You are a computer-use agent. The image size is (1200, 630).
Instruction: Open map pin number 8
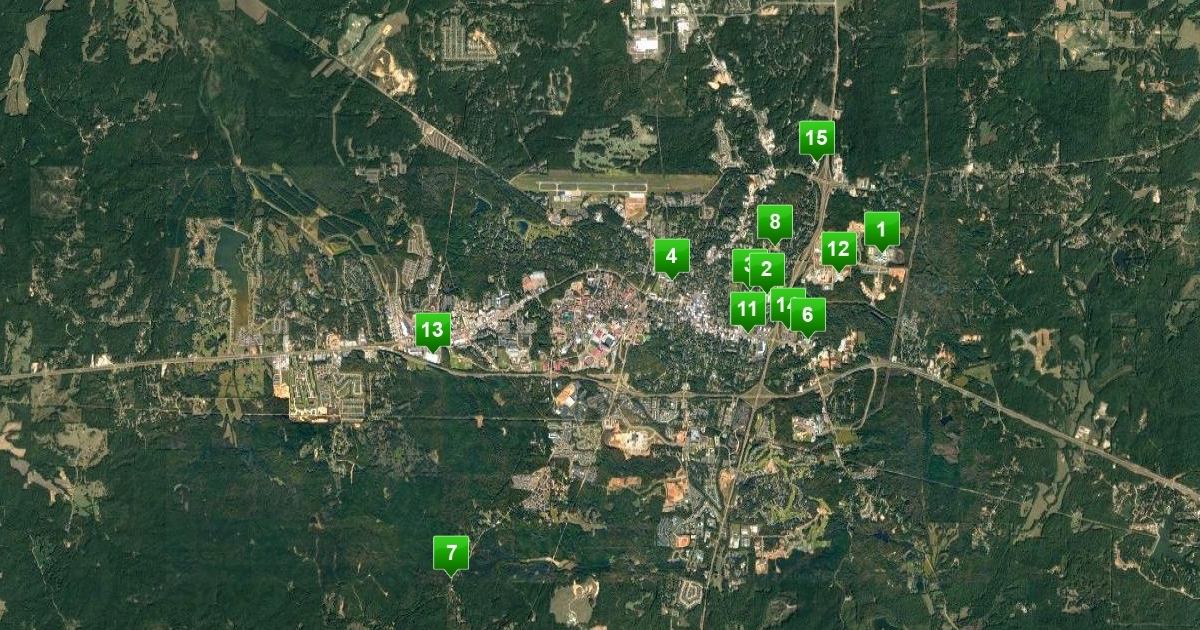pyautogui.click(x=774, y=222)
